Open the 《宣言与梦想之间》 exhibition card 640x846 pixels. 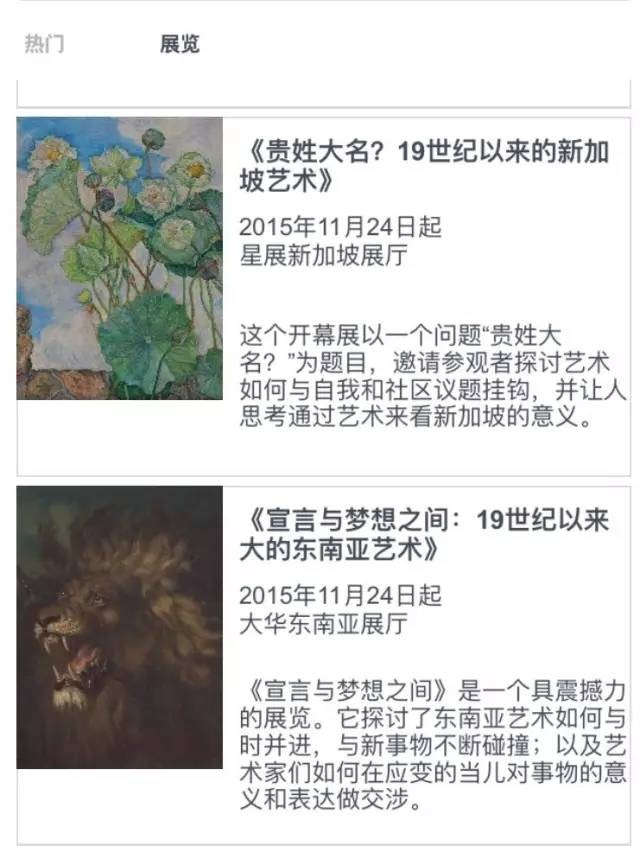point(424,535)
